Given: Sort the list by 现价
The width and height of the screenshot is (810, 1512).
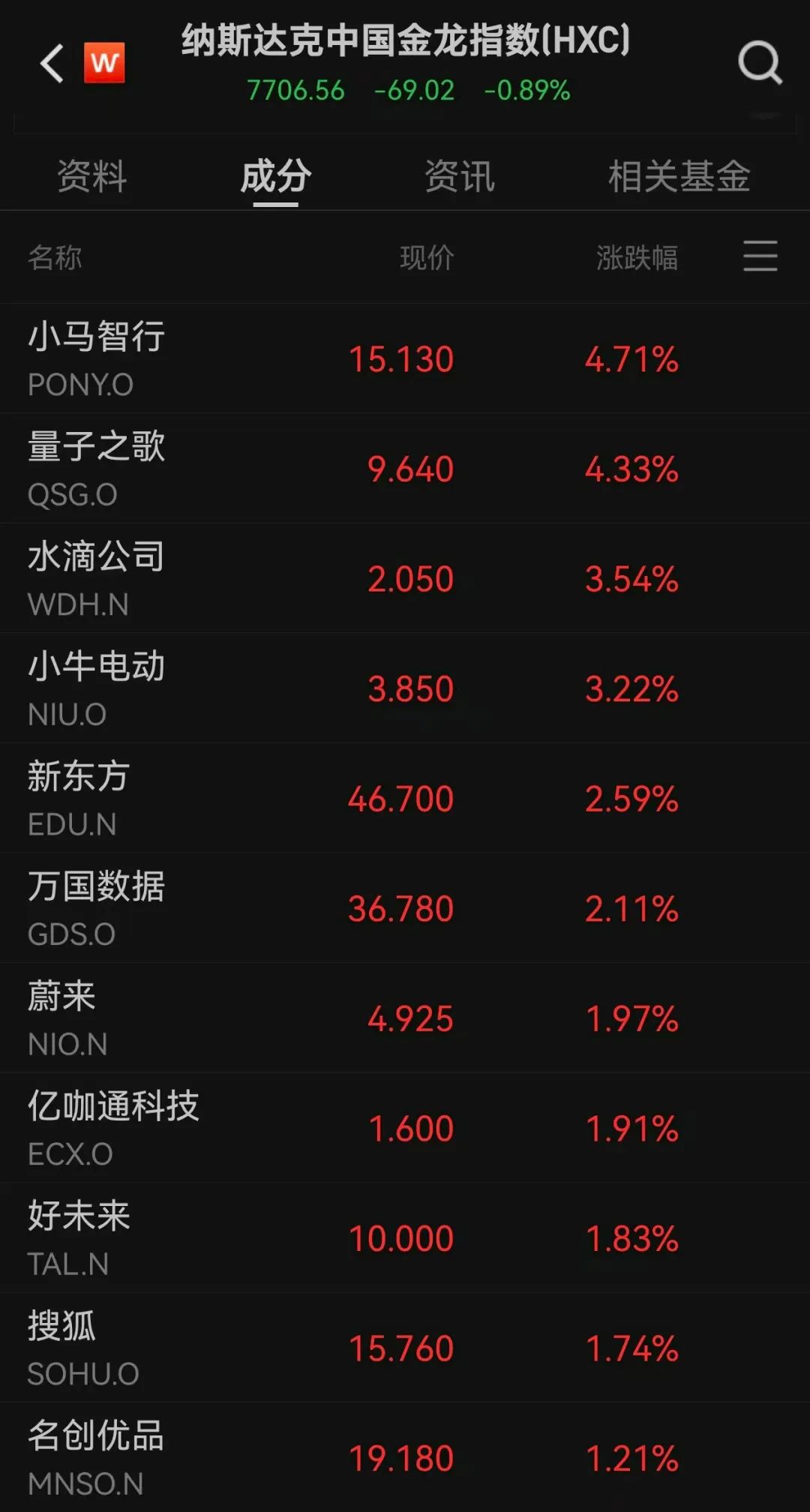Looking at the screenshot, I should click(427, 257).
